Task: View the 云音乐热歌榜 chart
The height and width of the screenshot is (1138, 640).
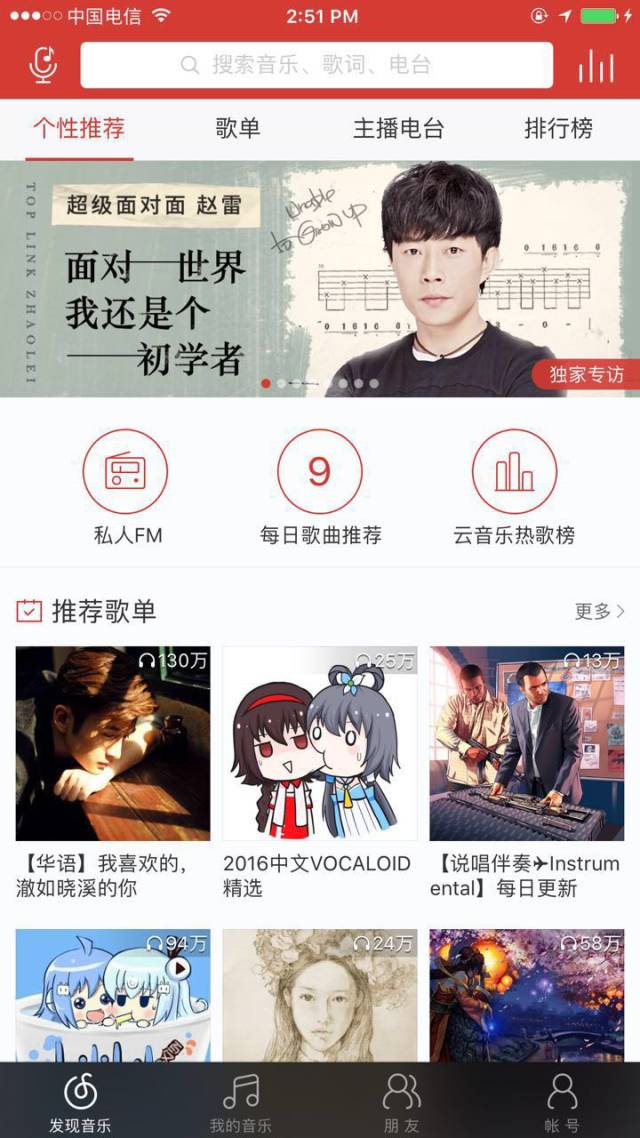Action: click(x=514, y=472)
